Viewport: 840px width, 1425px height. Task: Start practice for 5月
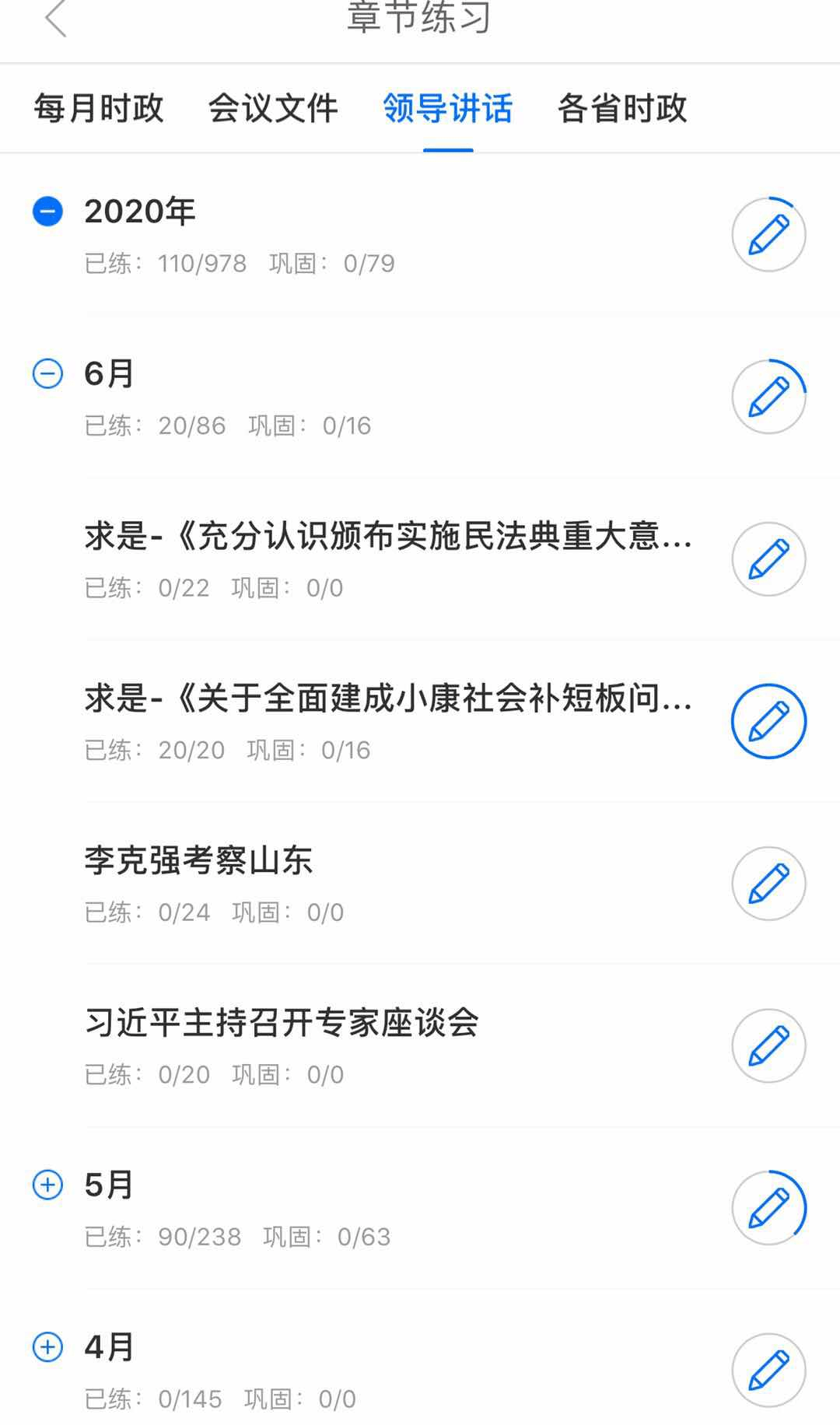pos(768,1208)
